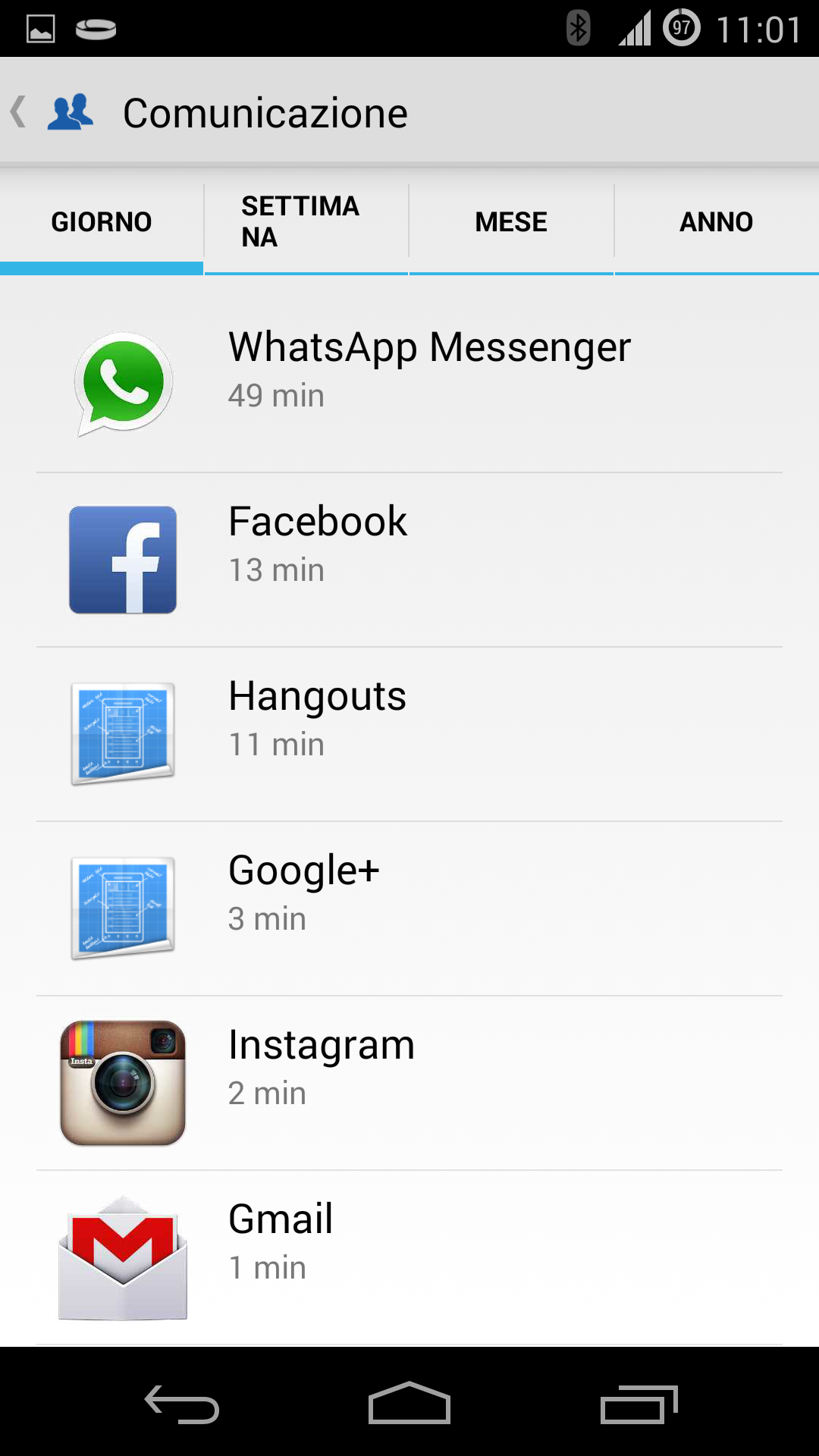819x1456 pixels.
Task: Open the recent apps overview
Action: (x=639, y=1404)
